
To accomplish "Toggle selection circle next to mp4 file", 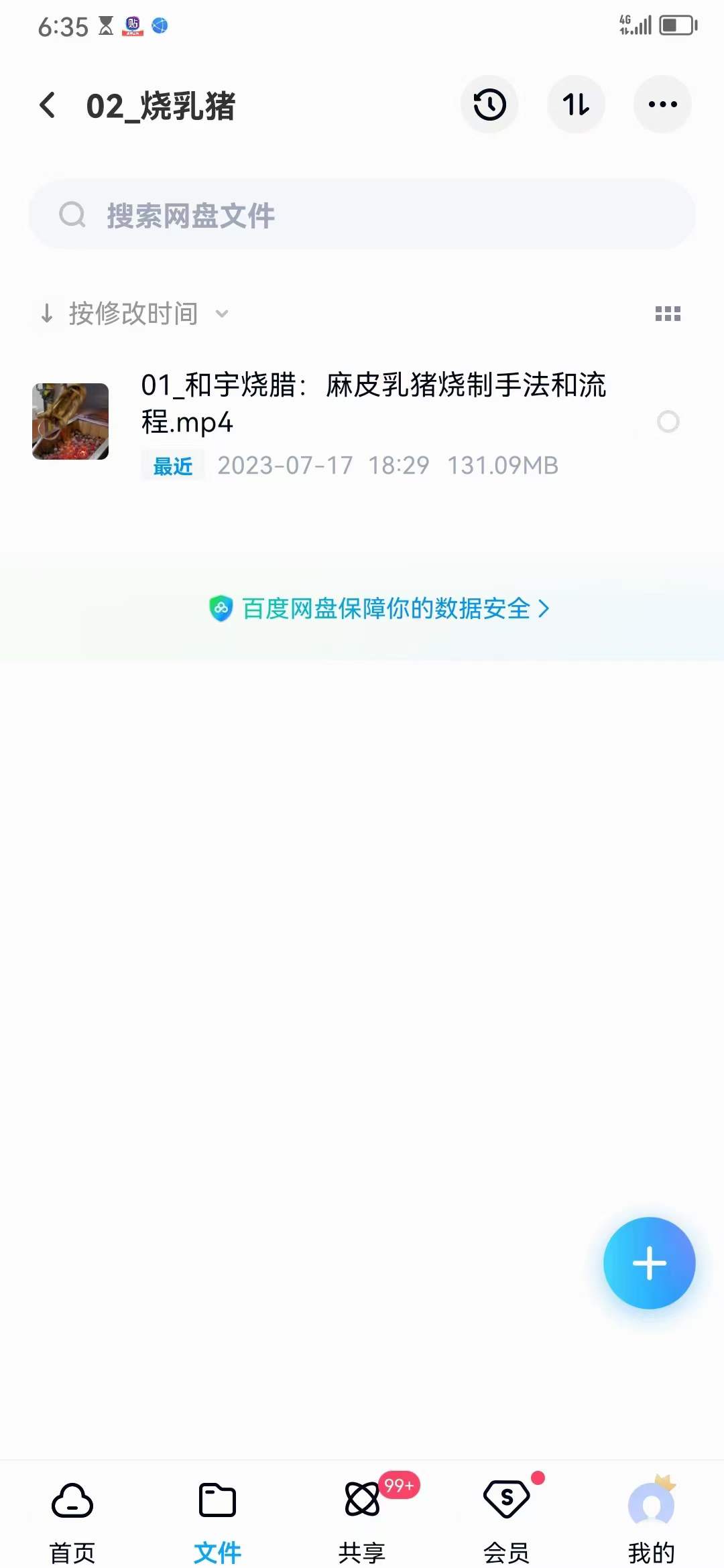I will [669, 422].
